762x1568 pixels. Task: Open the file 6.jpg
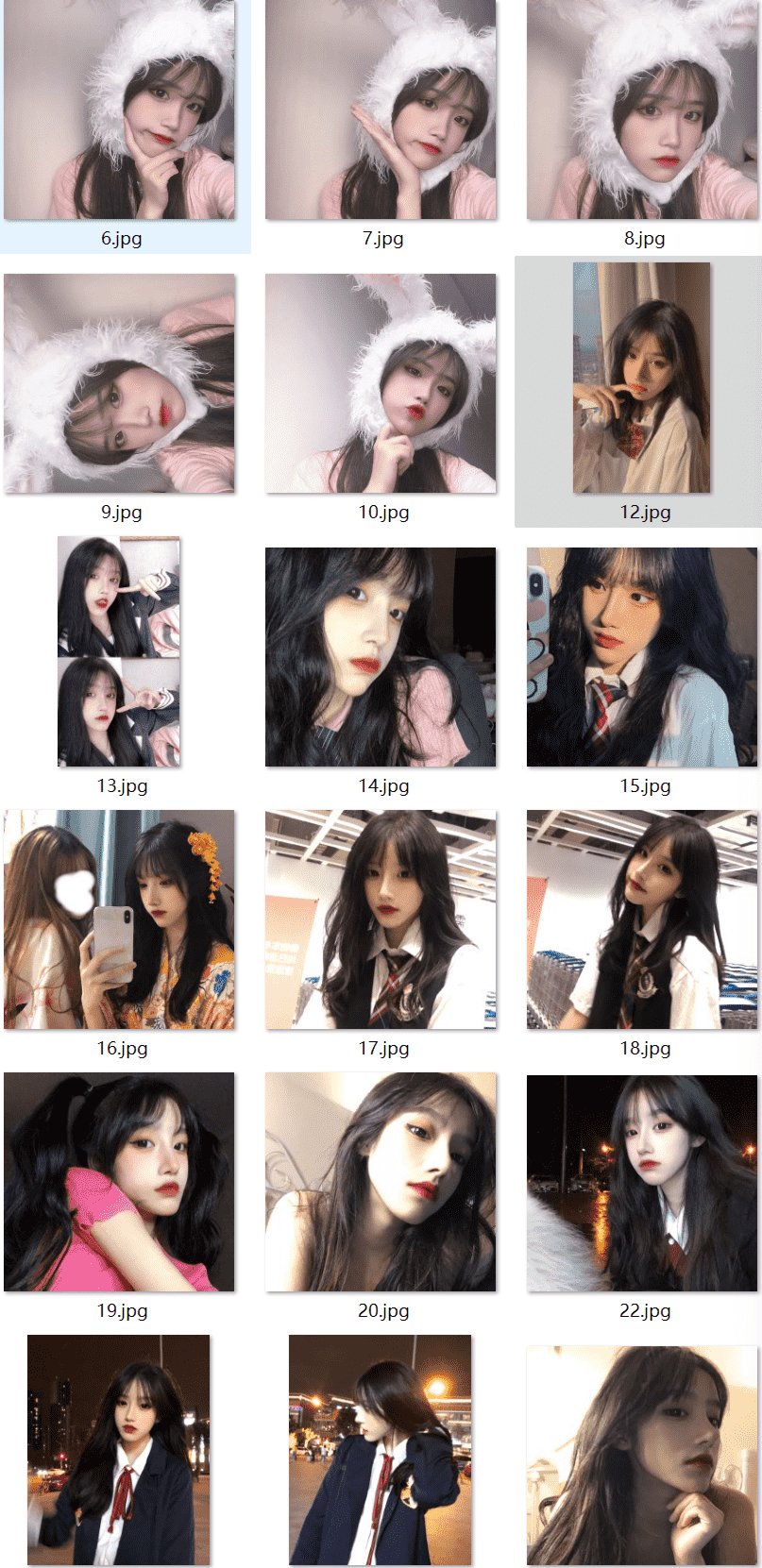click(119, 110)
